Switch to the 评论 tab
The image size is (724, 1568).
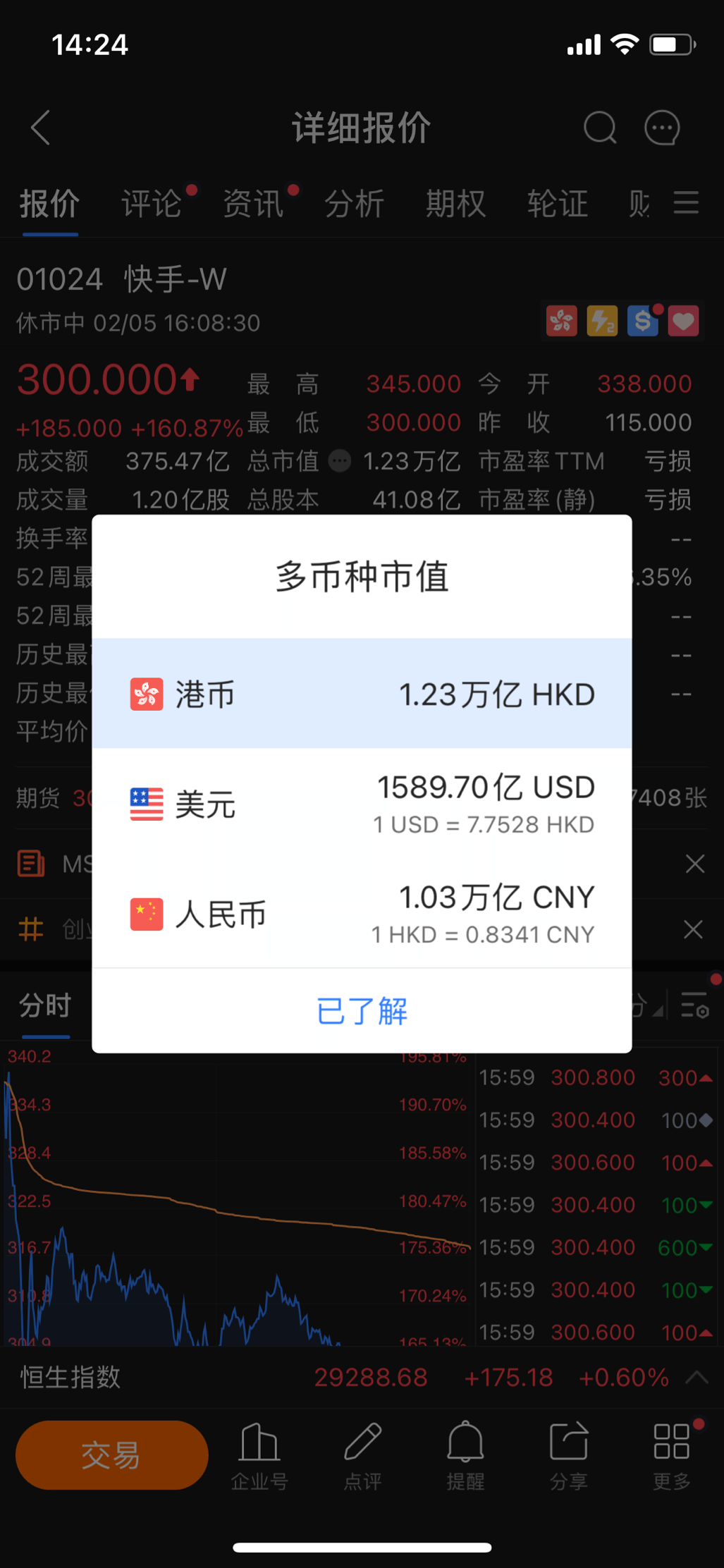click(150, 203)
